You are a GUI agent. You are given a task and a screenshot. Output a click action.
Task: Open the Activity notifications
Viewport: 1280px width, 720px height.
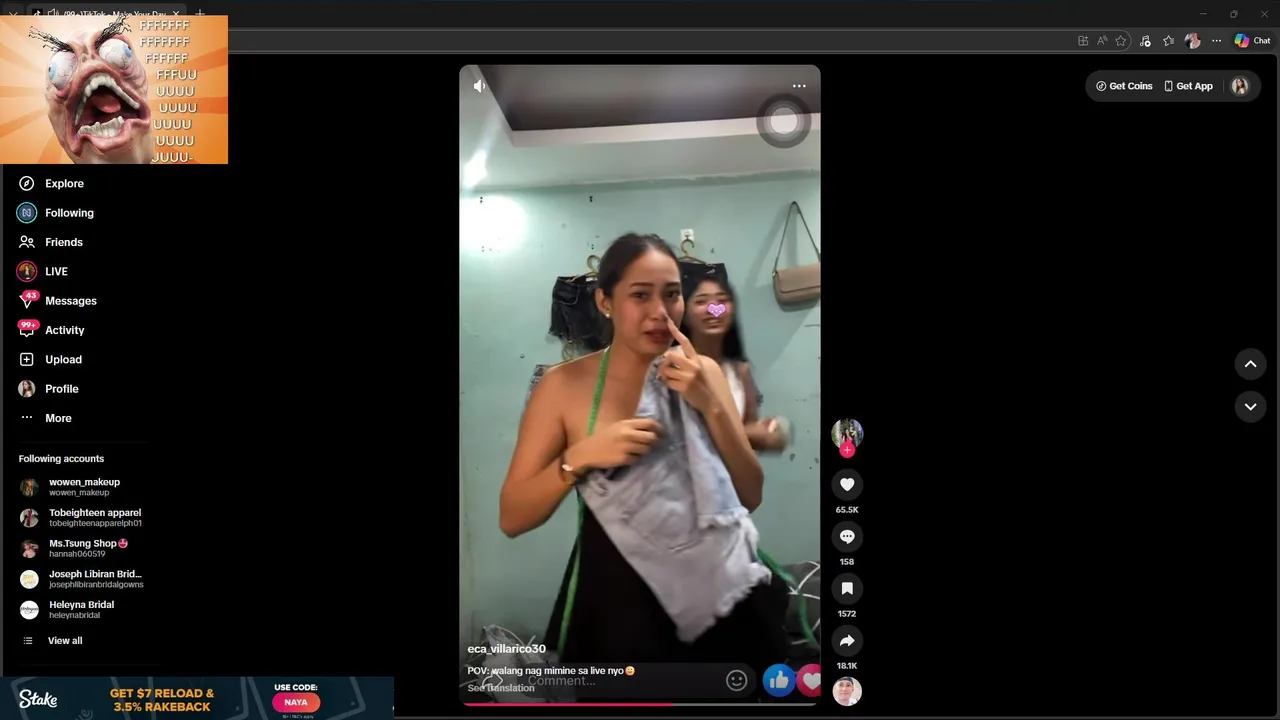click(64, 330)
